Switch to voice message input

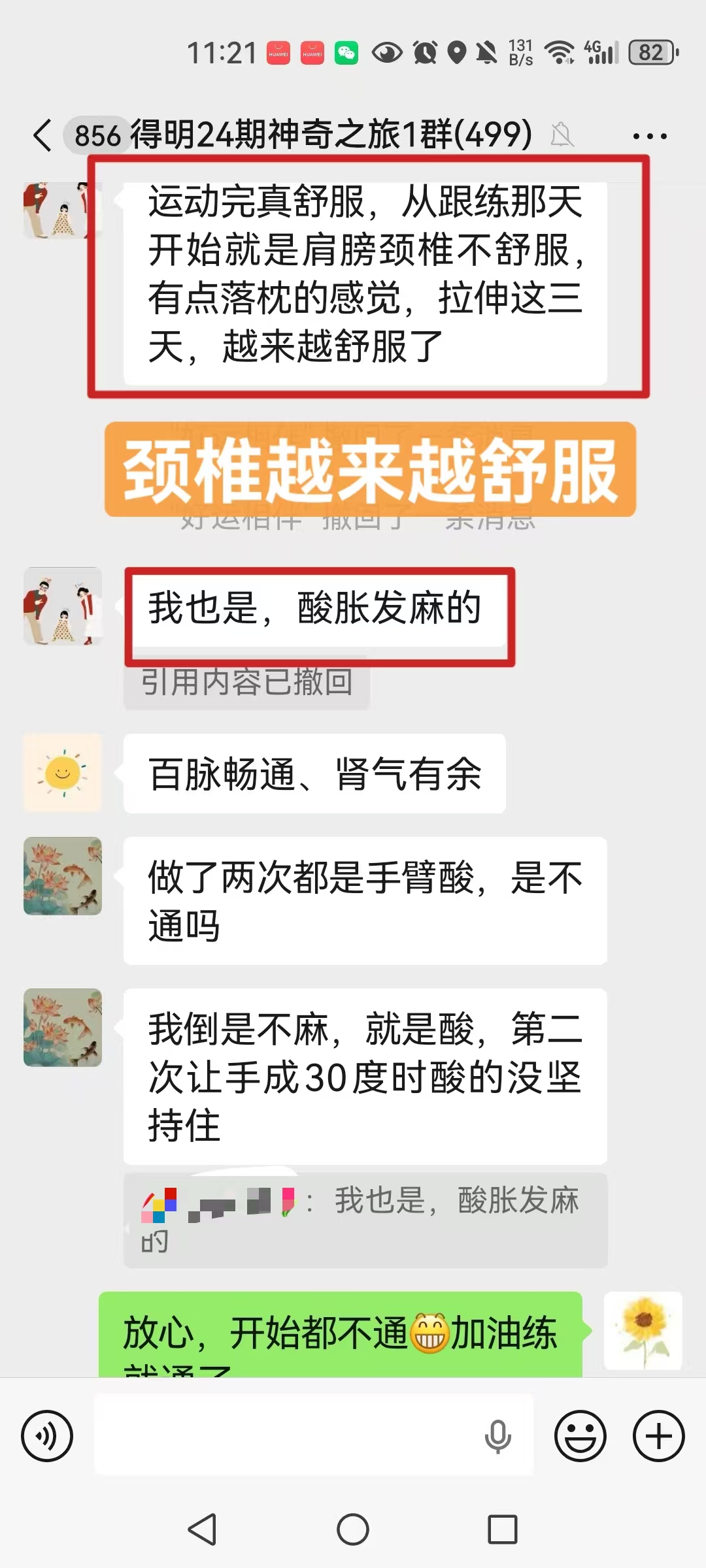tap(47, 1435)
